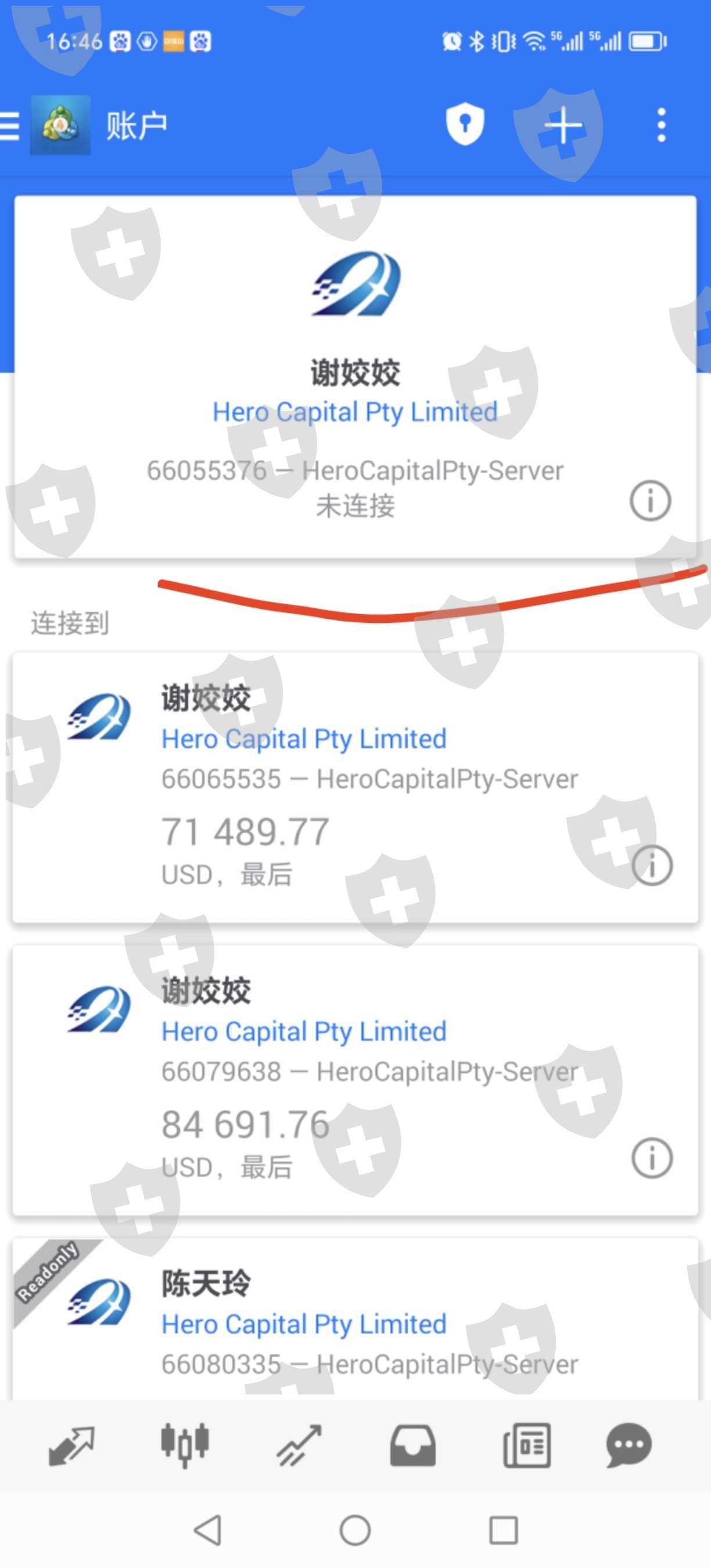The width and height of the screenshot is (711, 1568).
Task: Add a new account with plus icon
Action: (x=563, y=125)
